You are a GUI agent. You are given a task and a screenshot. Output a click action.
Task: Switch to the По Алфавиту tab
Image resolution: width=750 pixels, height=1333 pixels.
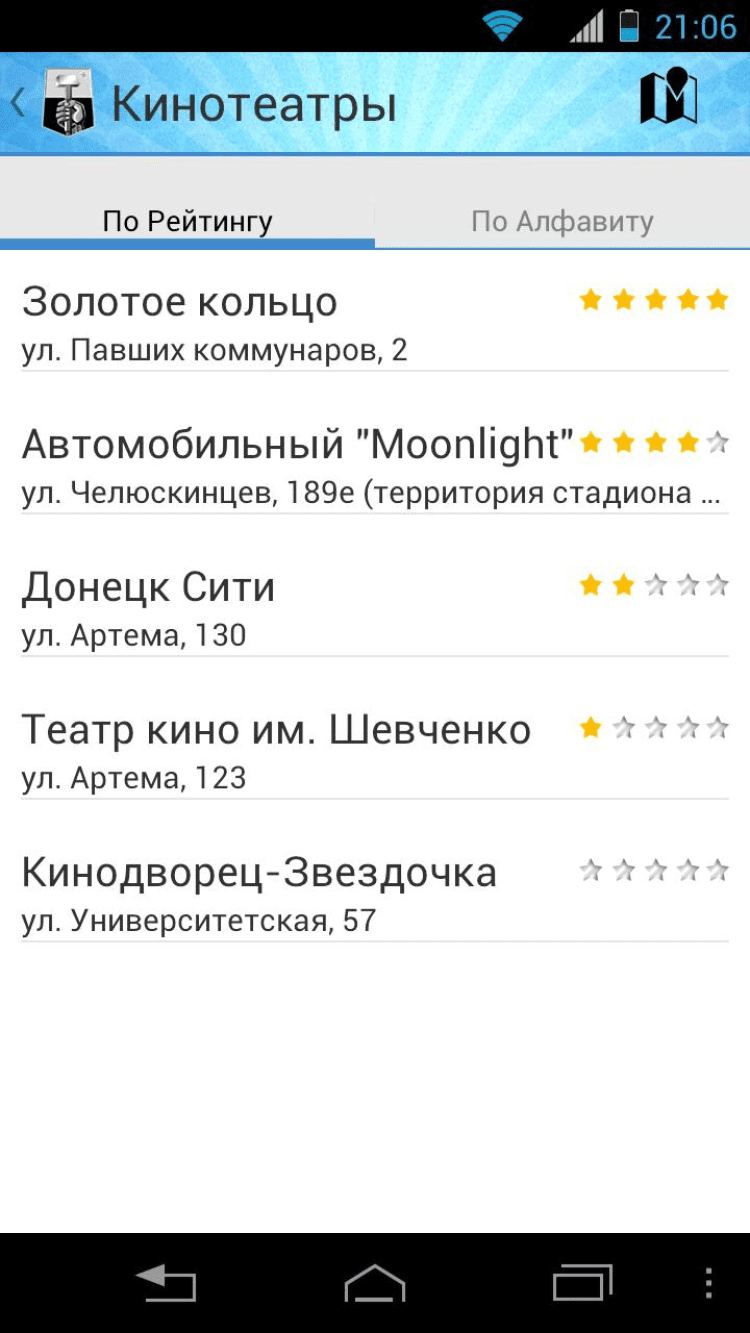pos(562,221)
